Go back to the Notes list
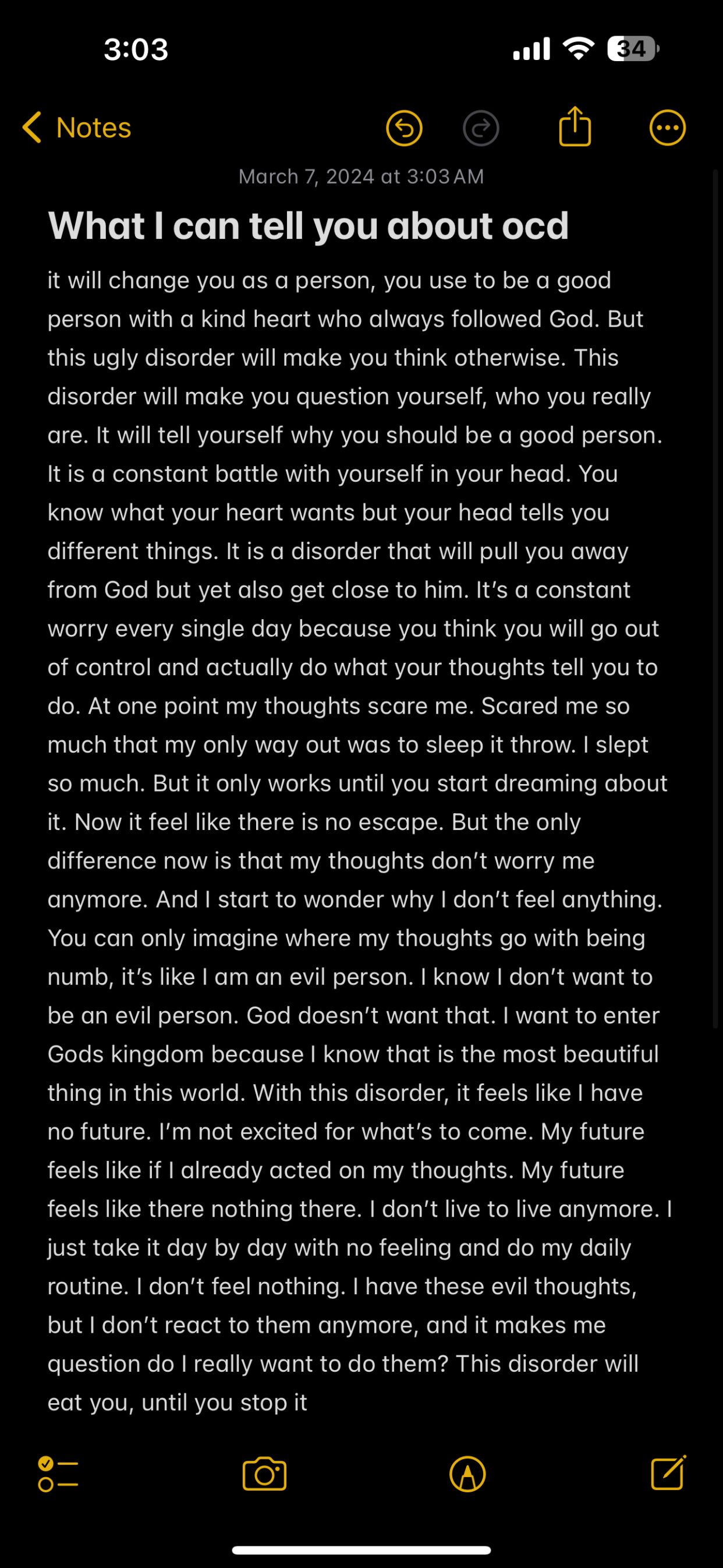 77,128
